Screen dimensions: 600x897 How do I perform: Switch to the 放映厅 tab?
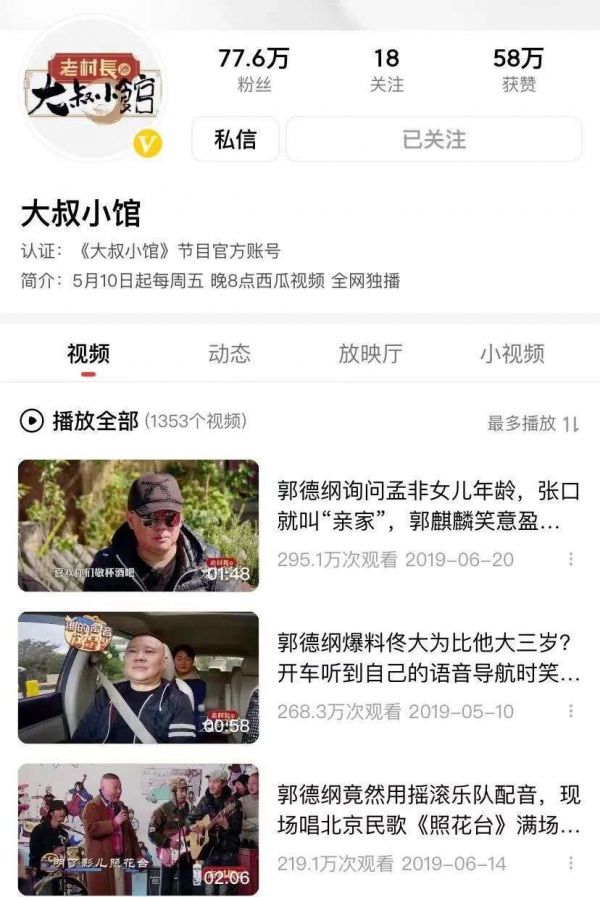click(x=370, y=353)
